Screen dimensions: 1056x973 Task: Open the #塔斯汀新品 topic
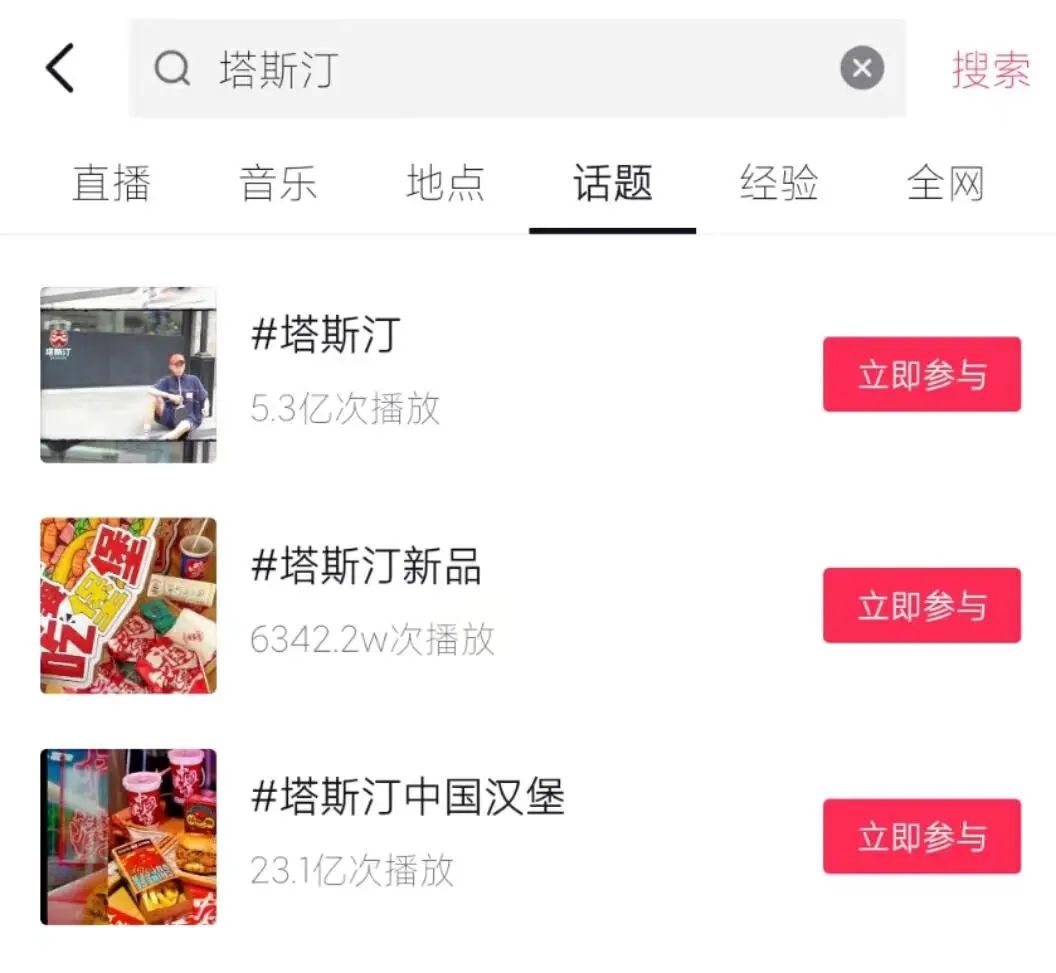click(366, 566)
